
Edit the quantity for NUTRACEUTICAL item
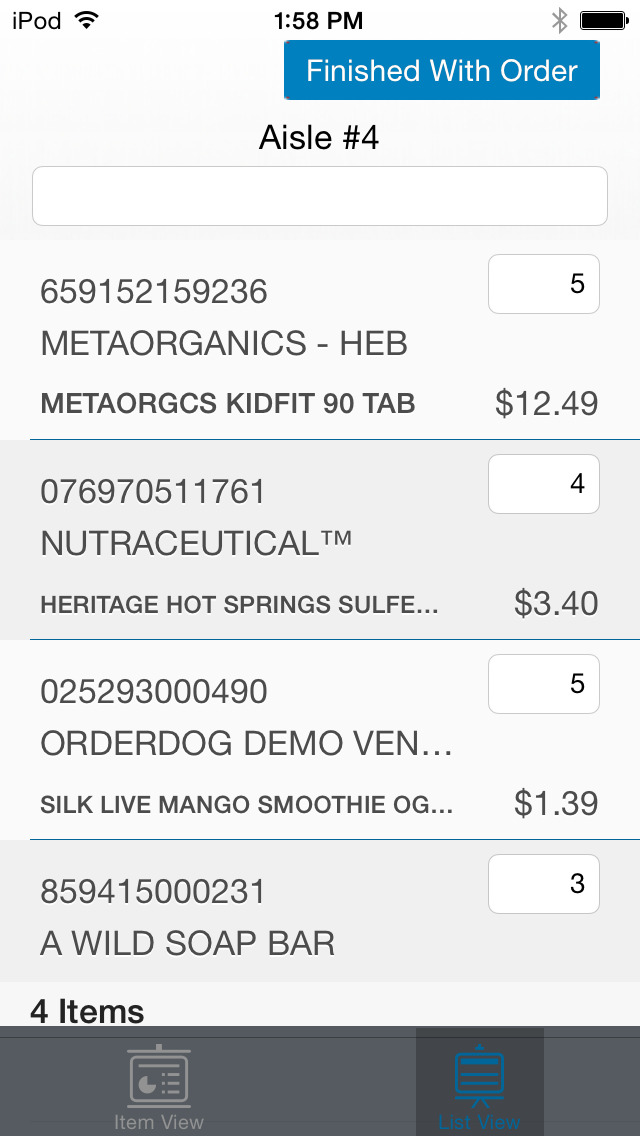(x=544, y=484)
